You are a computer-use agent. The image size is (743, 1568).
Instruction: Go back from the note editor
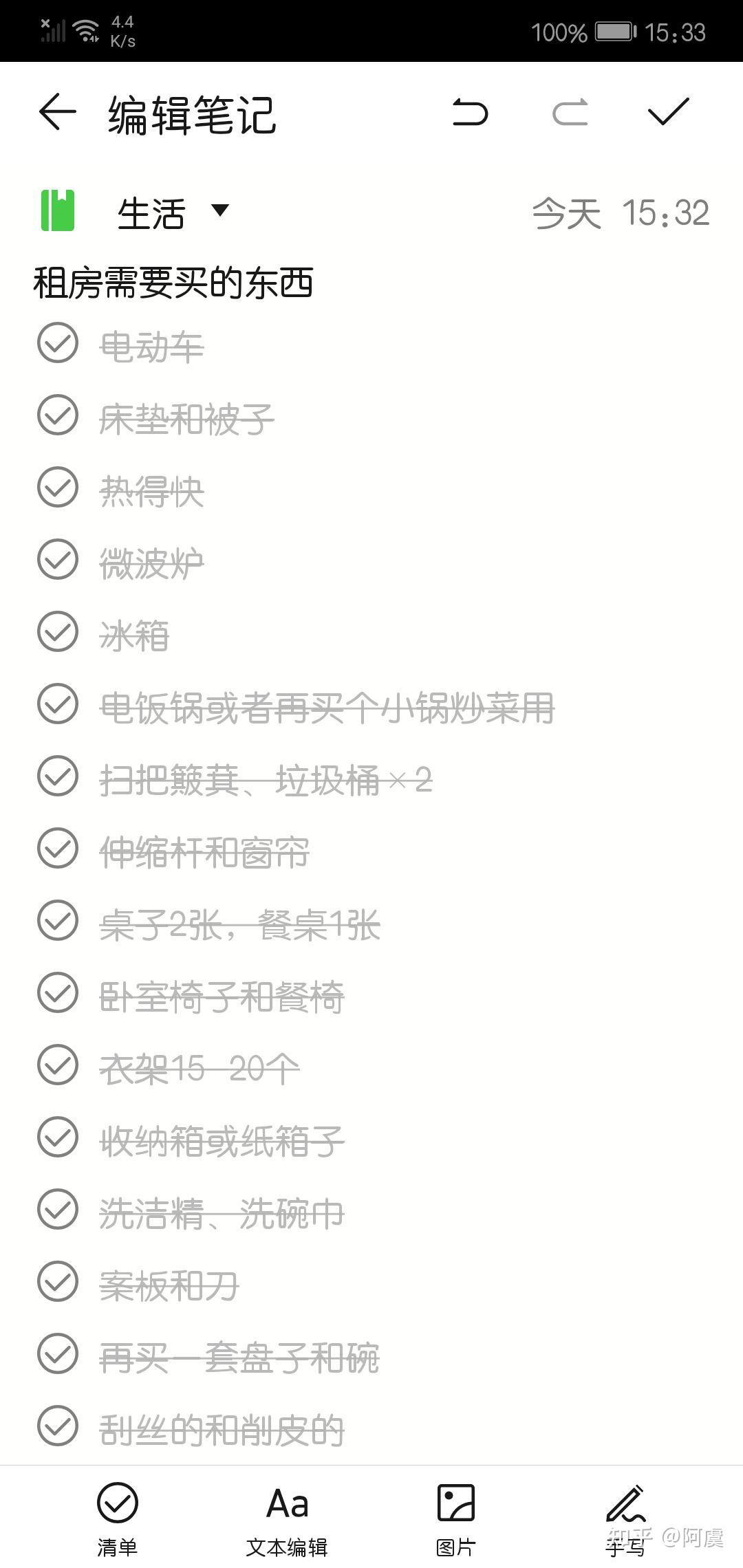(57, 113)
